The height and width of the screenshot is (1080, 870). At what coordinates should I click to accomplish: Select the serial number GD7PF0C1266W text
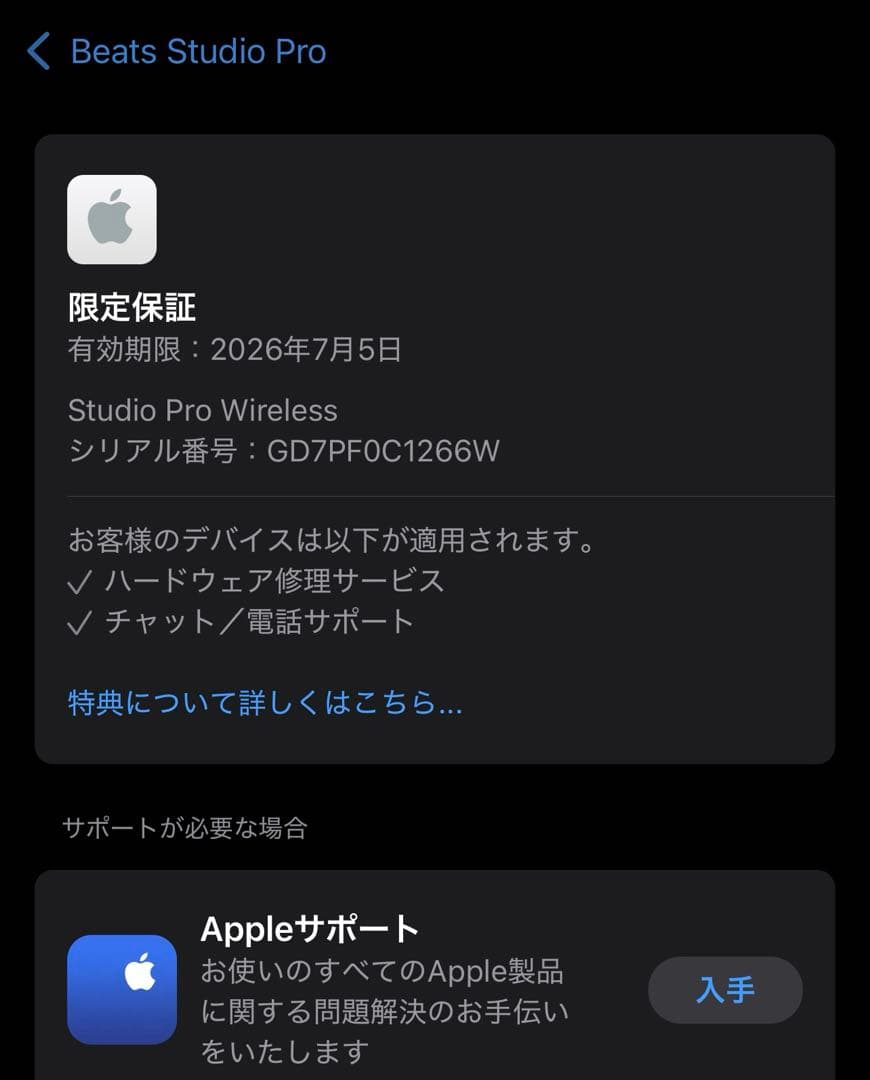pyautogui.click(x=287, y=451)
